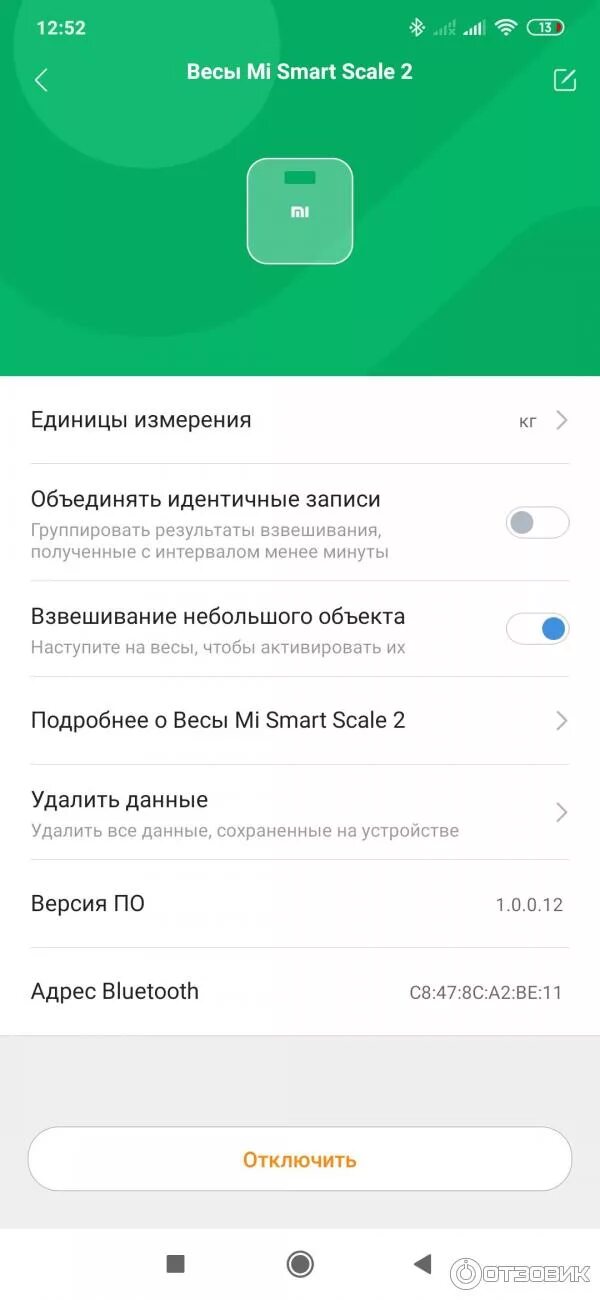This screenshot has height=1300, width=600.
Task: Disable Взвешивание небольшого объекта switch
Action: coord(537,629)
